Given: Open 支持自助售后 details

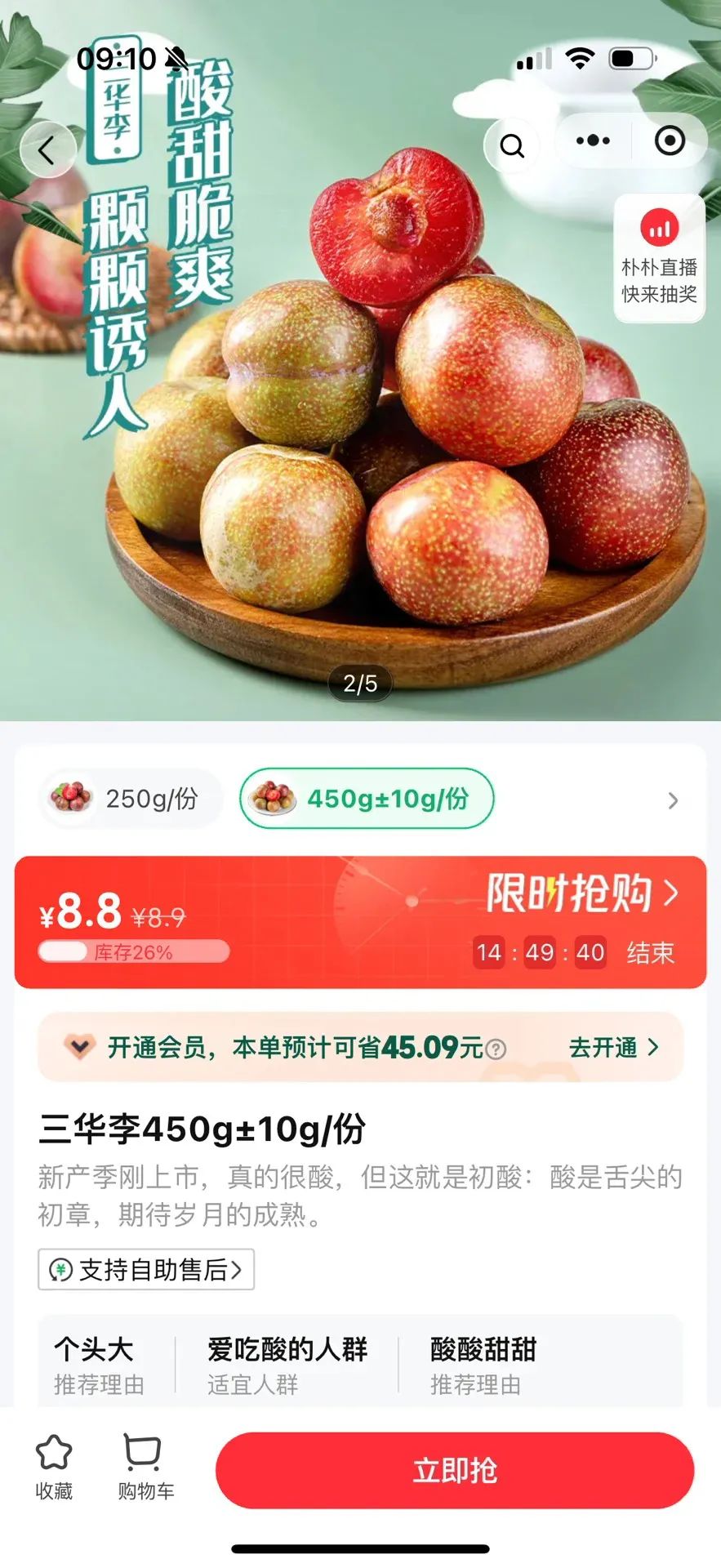Looking at the screenshot, I should pyautogui.click(x=146, y=1269).
